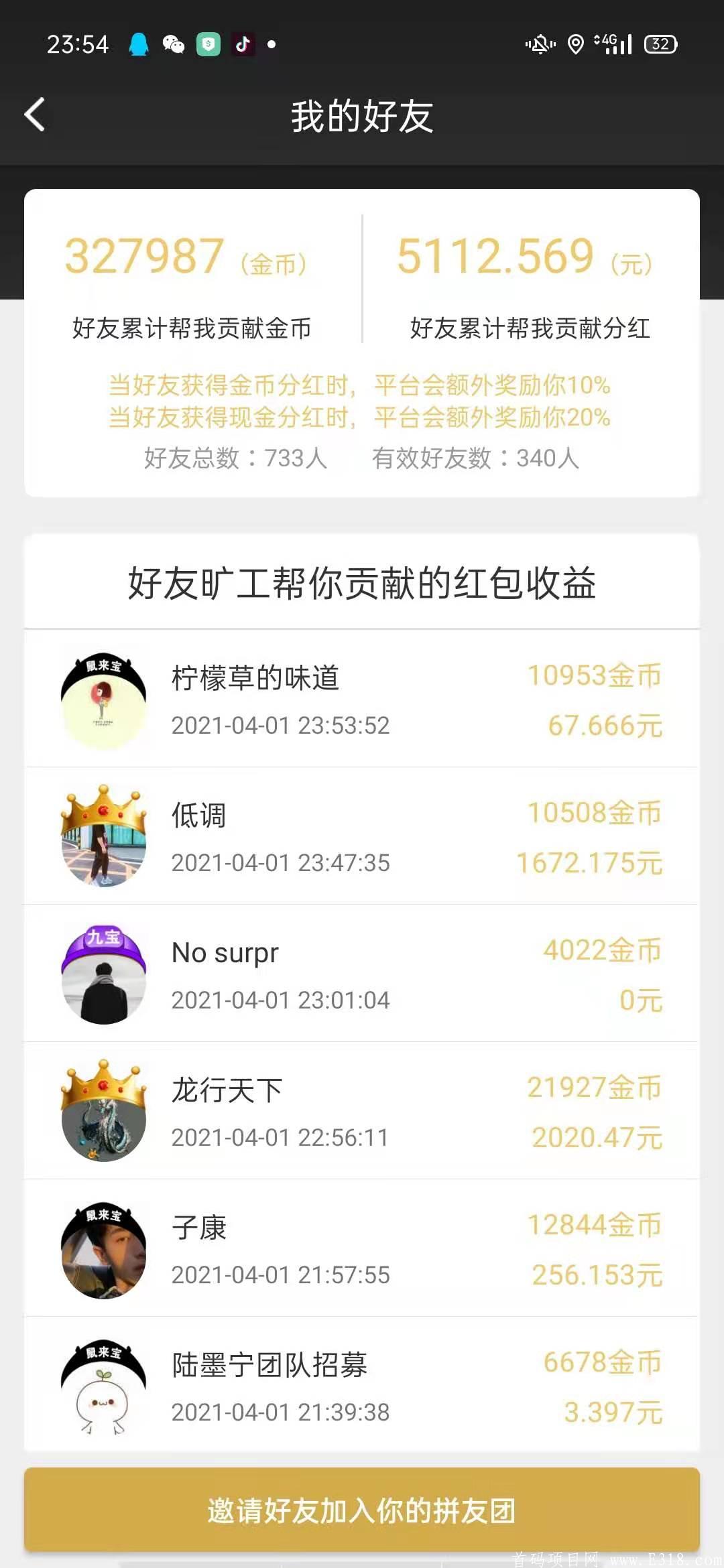Tap the dollar-sign app icon in the status bar
This screenshot has width=724, height=1568.
pyautogui.click(x=210, y=45)
